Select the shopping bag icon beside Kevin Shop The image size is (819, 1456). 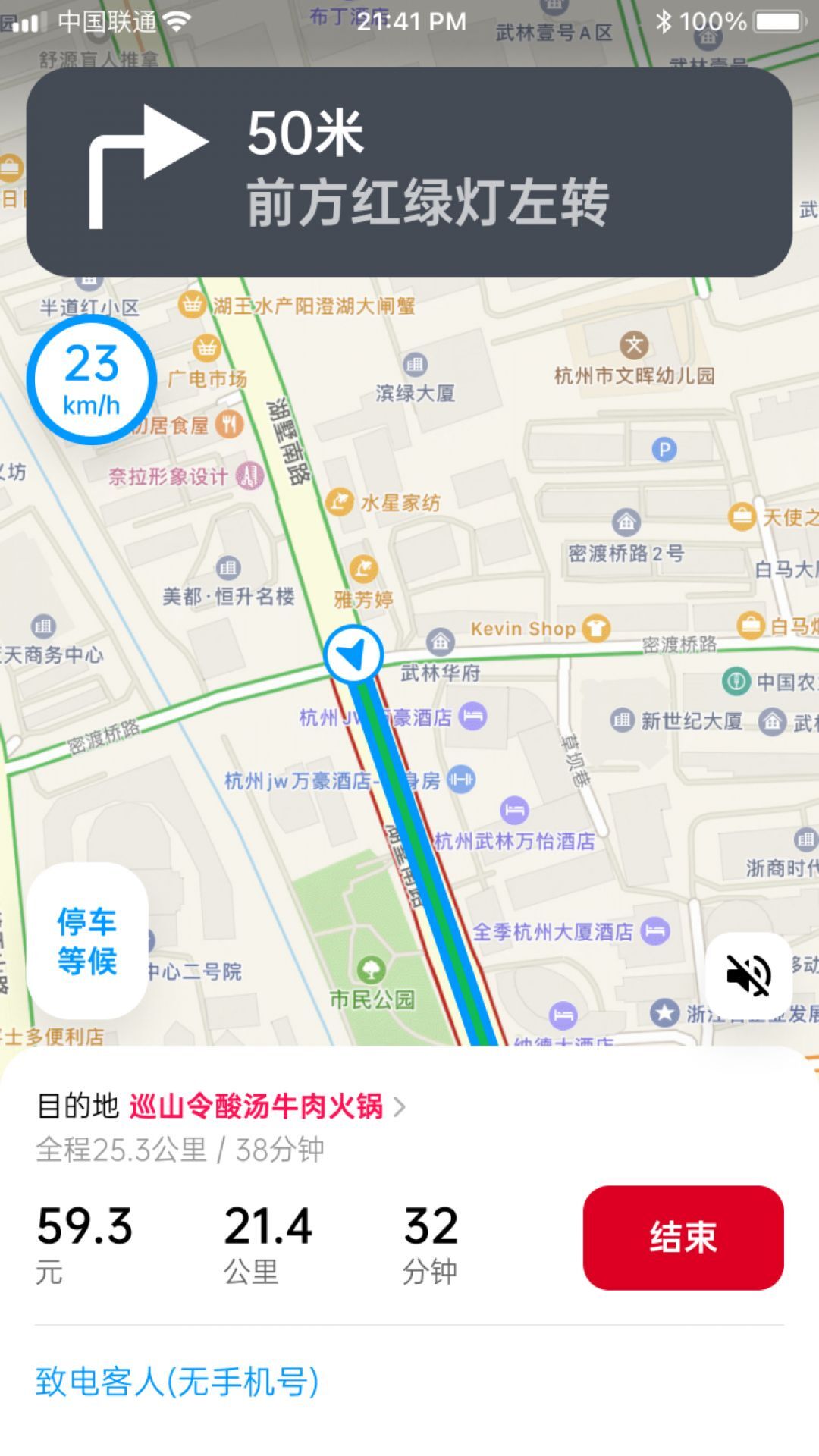(x=598, y=628)
